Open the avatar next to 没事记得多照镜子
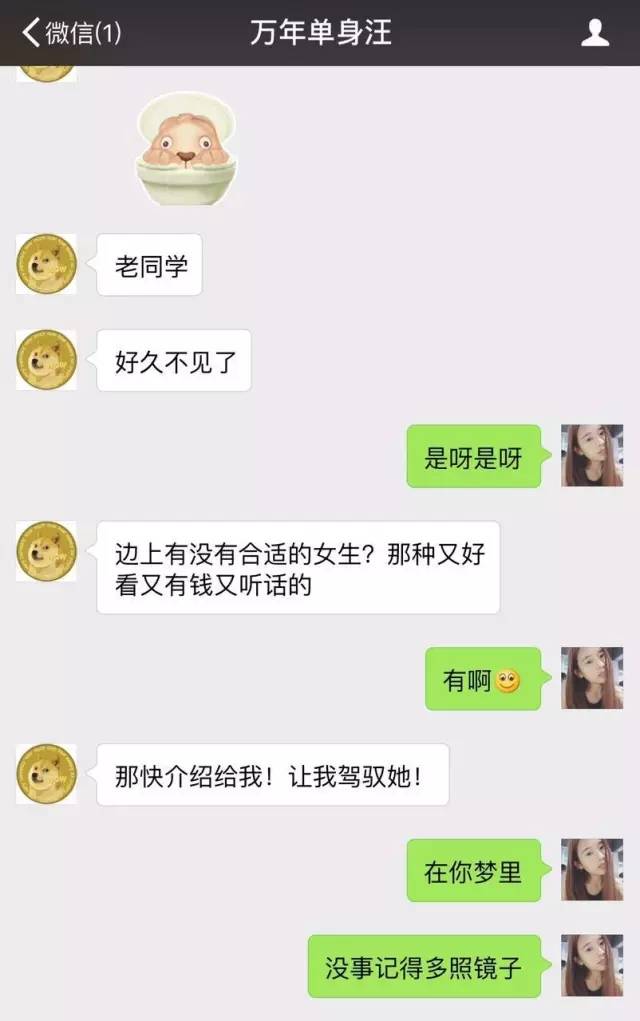Viewport: 640px width, 1021px height. pos(592,966)
